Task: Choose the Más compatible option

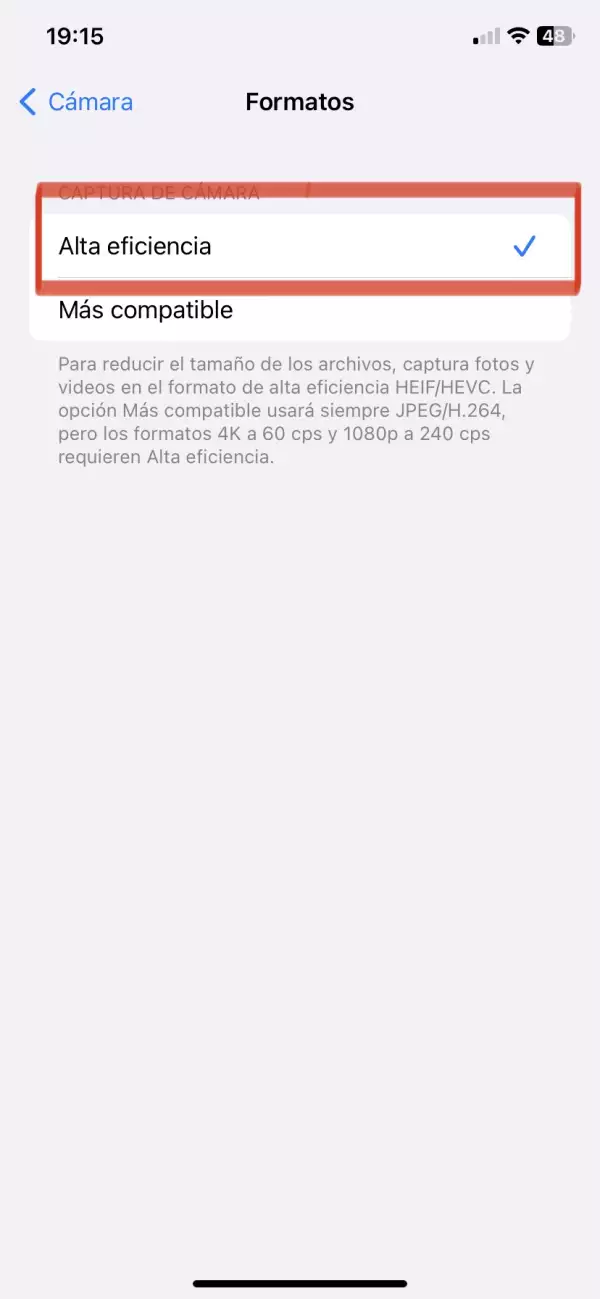Action: coord(300,311)
